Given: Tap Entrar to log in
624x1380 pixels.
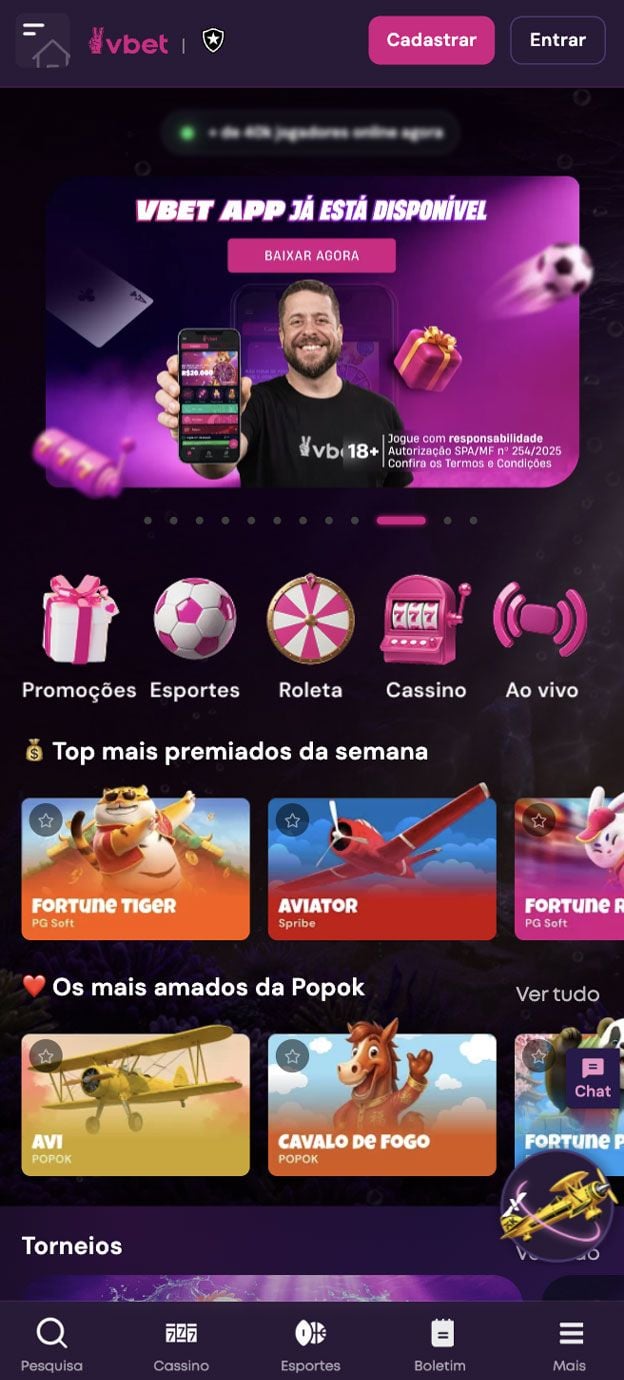Looking at the screenshot, I should pos(557,40).
